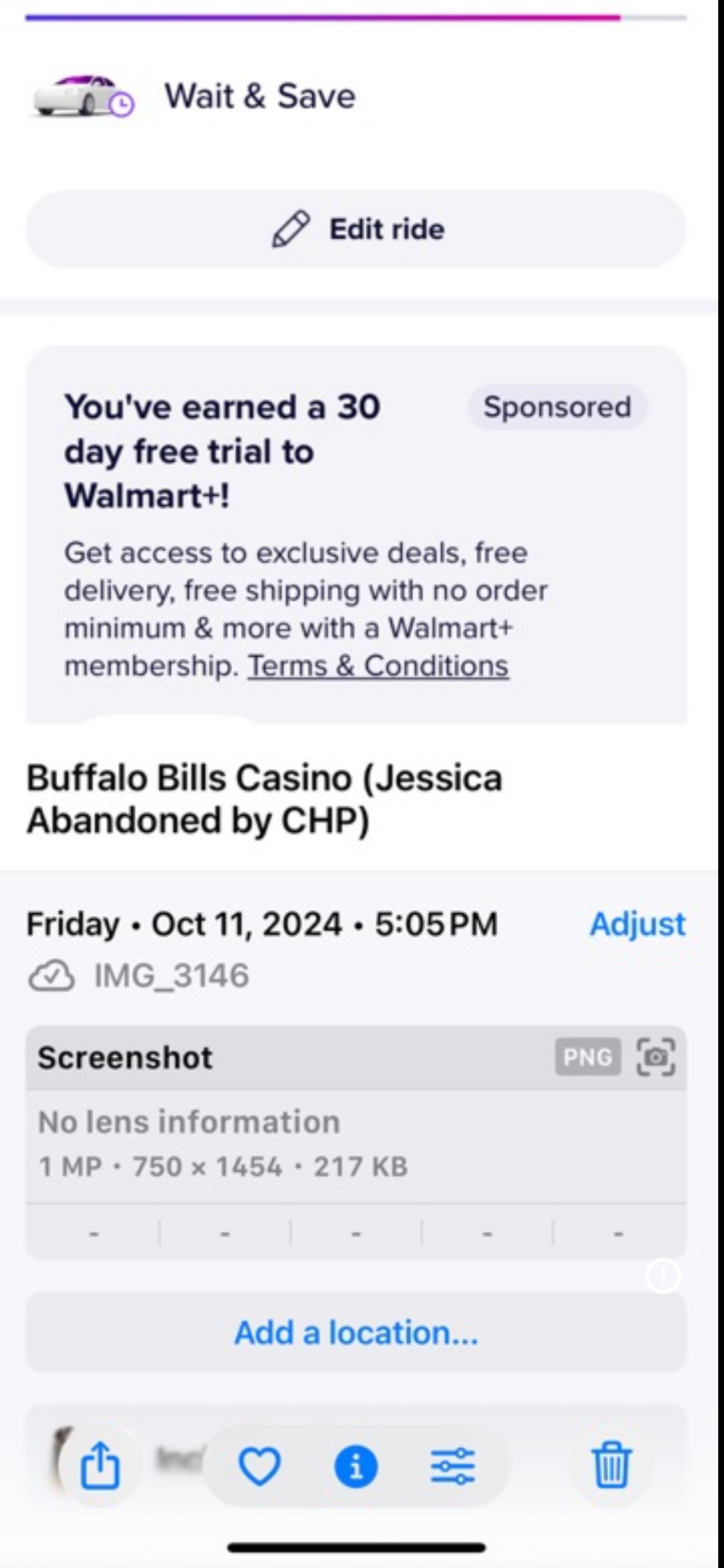Activate Visual Look Up camera icon
This screenshot has width=724, height=1568.
coord(657,1057)
